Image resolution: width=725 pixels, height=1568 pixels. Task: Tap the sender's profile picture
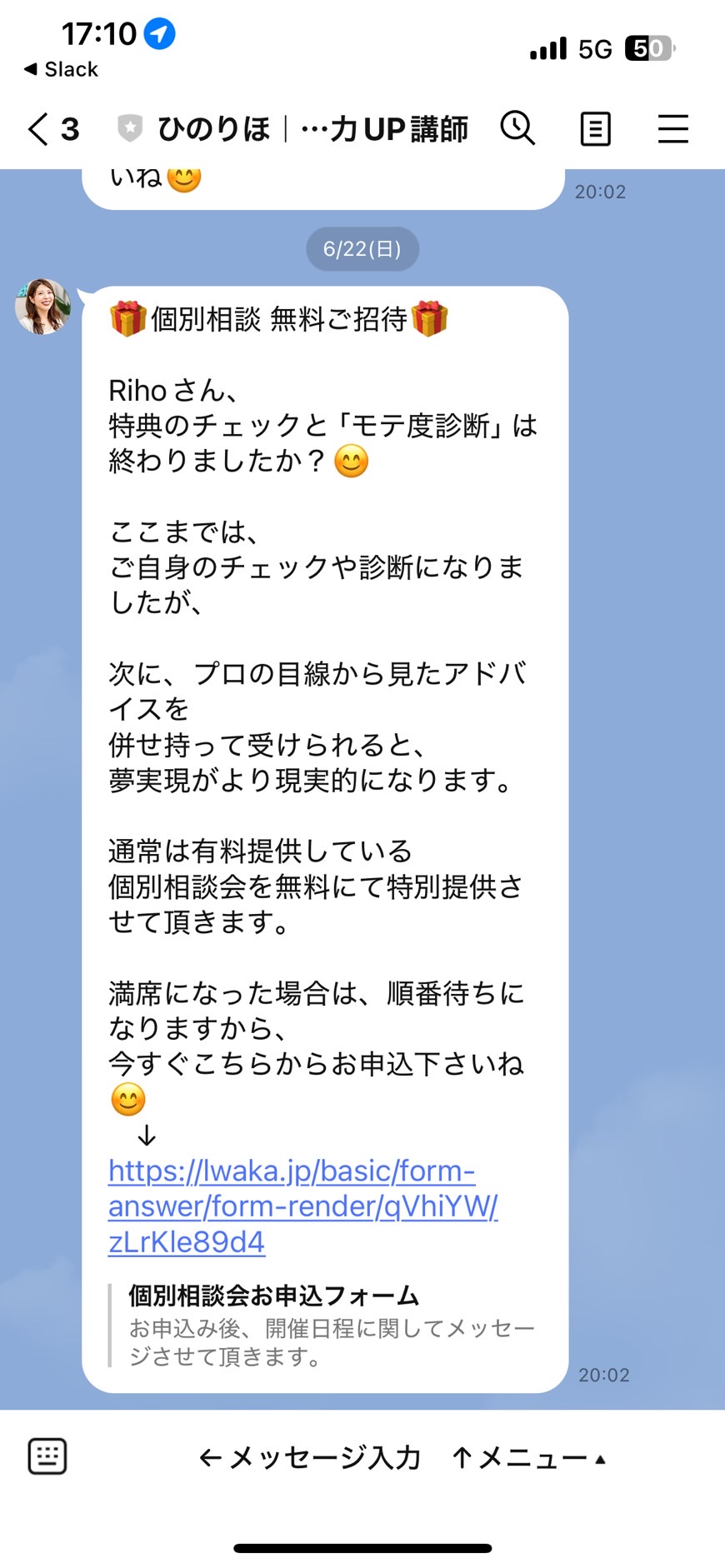[x=42, y=307]
